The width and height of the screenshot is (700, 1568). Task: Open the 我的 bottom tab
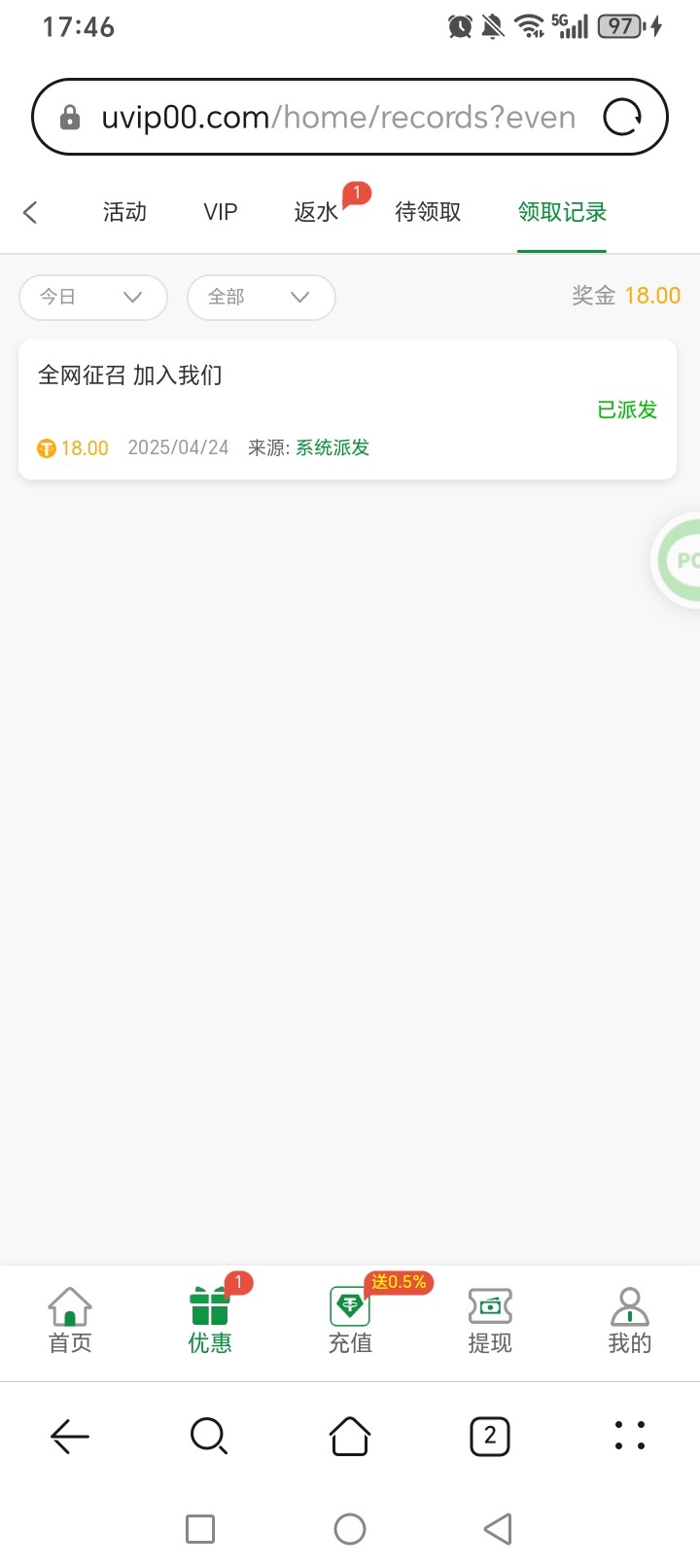point(630,1321)
